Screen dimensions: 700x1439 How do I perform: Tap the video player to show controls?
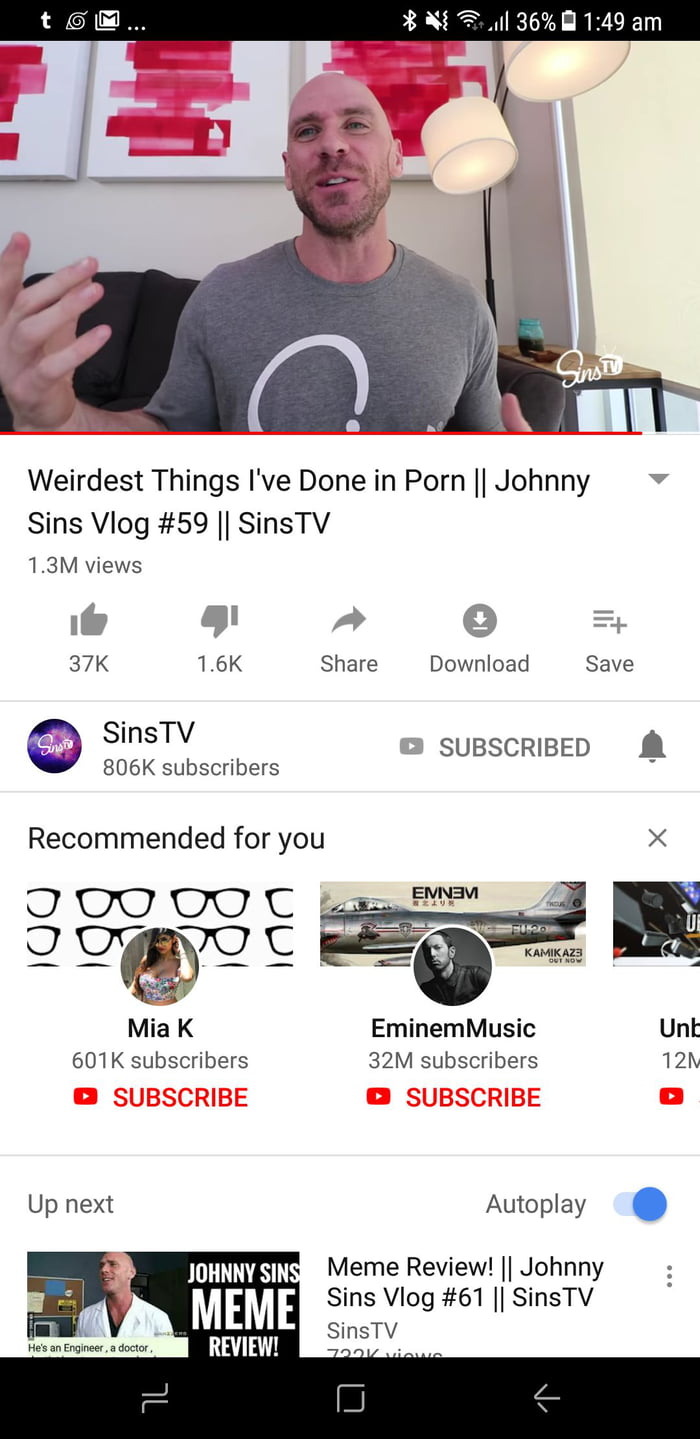click(350, 237)
